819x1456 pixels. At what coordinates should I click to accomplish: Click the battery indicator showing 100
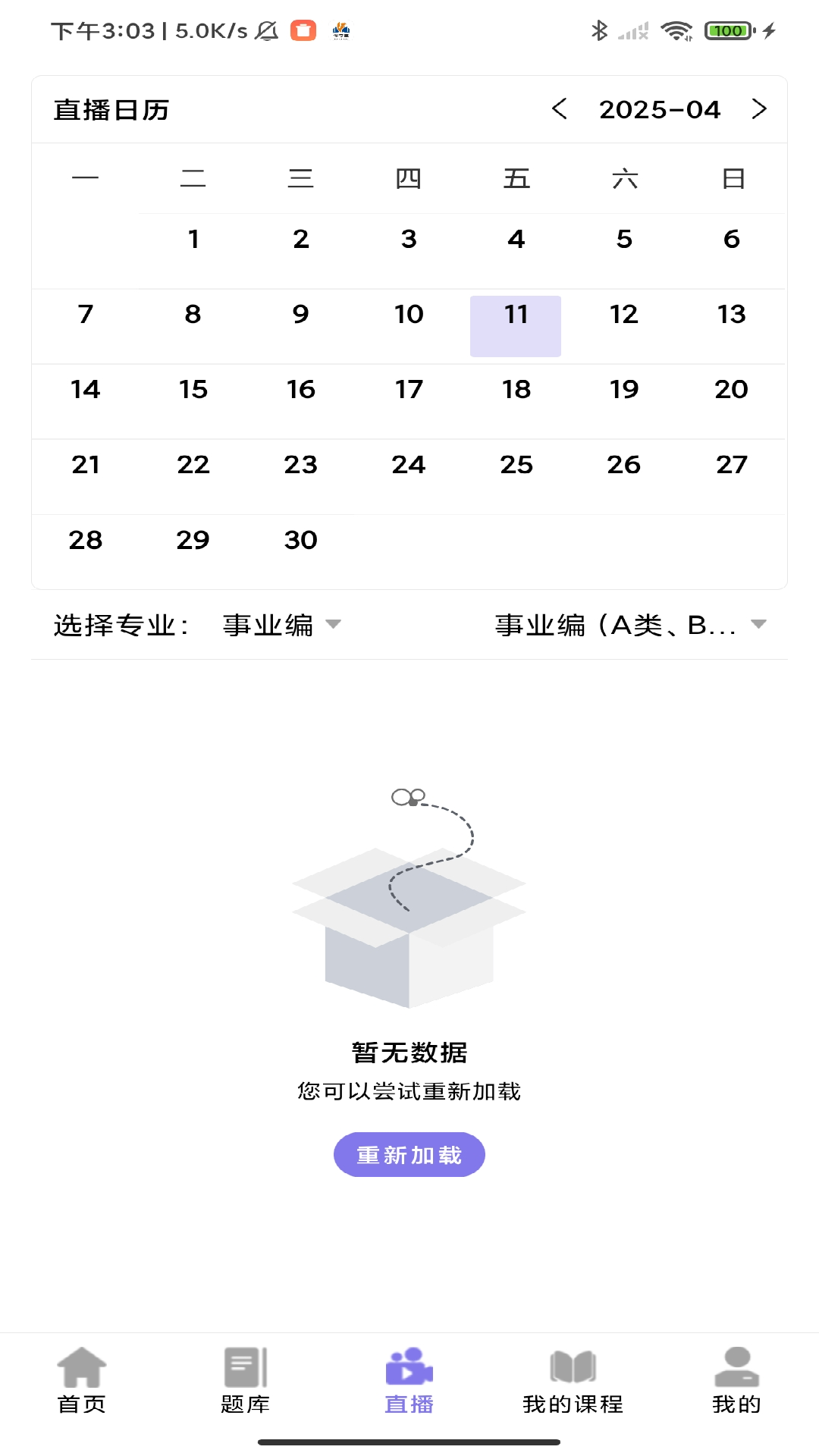pos(726,31)
